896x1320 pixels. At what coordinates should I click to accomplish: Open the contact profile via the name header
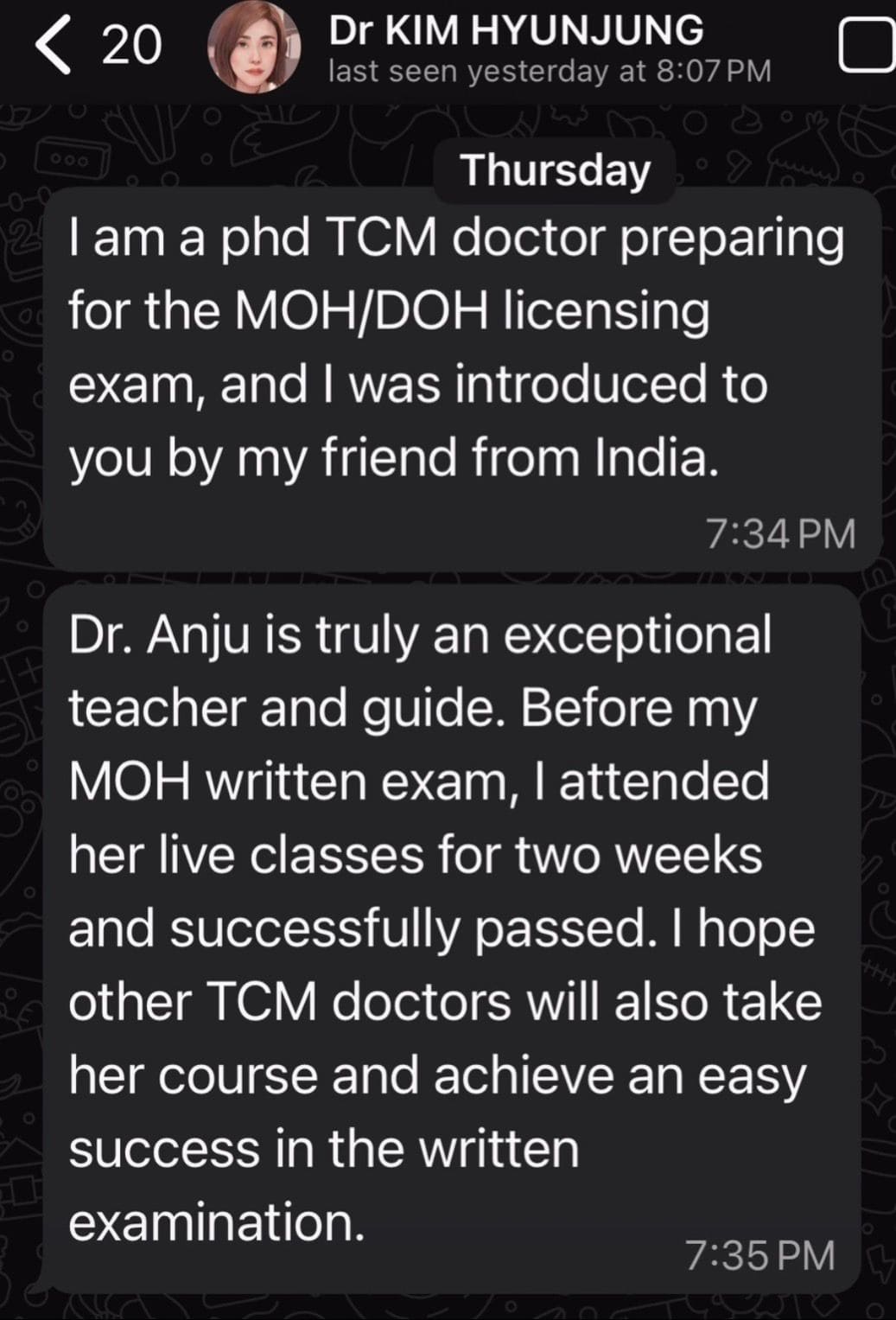[515, 31]
